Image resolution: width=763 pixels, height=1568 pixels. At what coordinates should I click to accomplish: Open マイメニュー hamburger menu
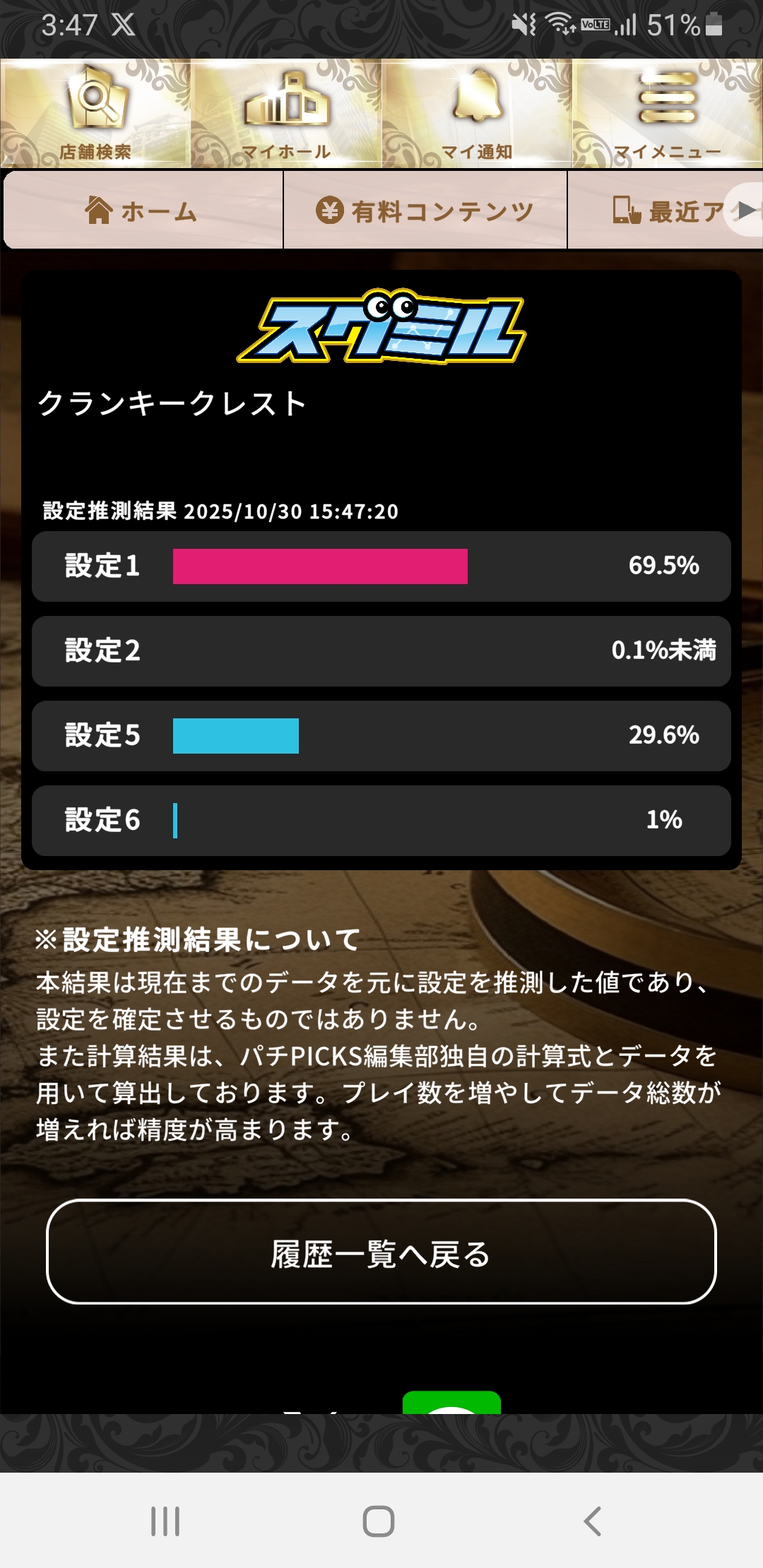point(667,113)
